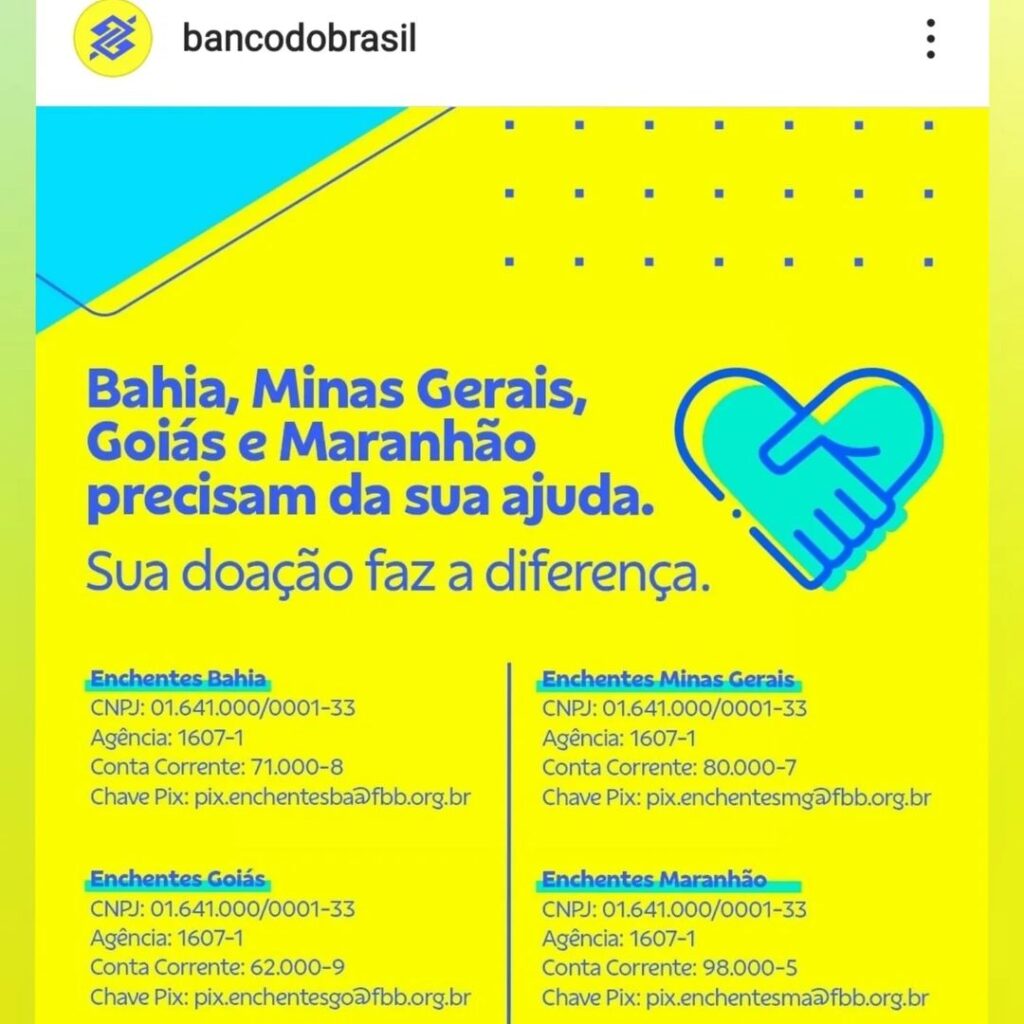The image size is (1024, 1024).
Task: Open the bancodobrasil profile avatar
Action: tap(113, 40)
